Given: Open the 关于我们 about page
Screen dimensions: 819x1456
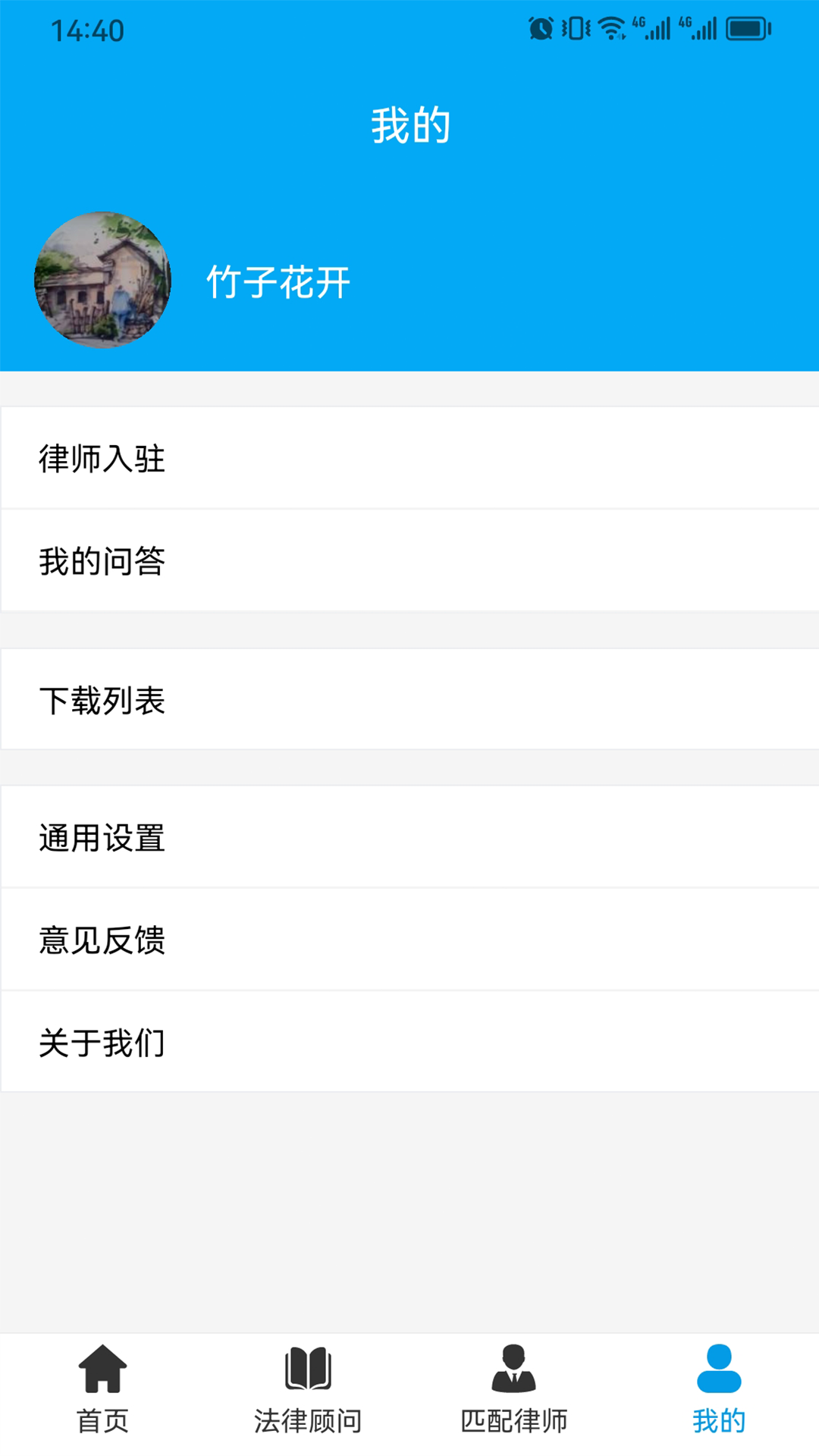Looking at the screenshot, I should (x=409, y=1042).
